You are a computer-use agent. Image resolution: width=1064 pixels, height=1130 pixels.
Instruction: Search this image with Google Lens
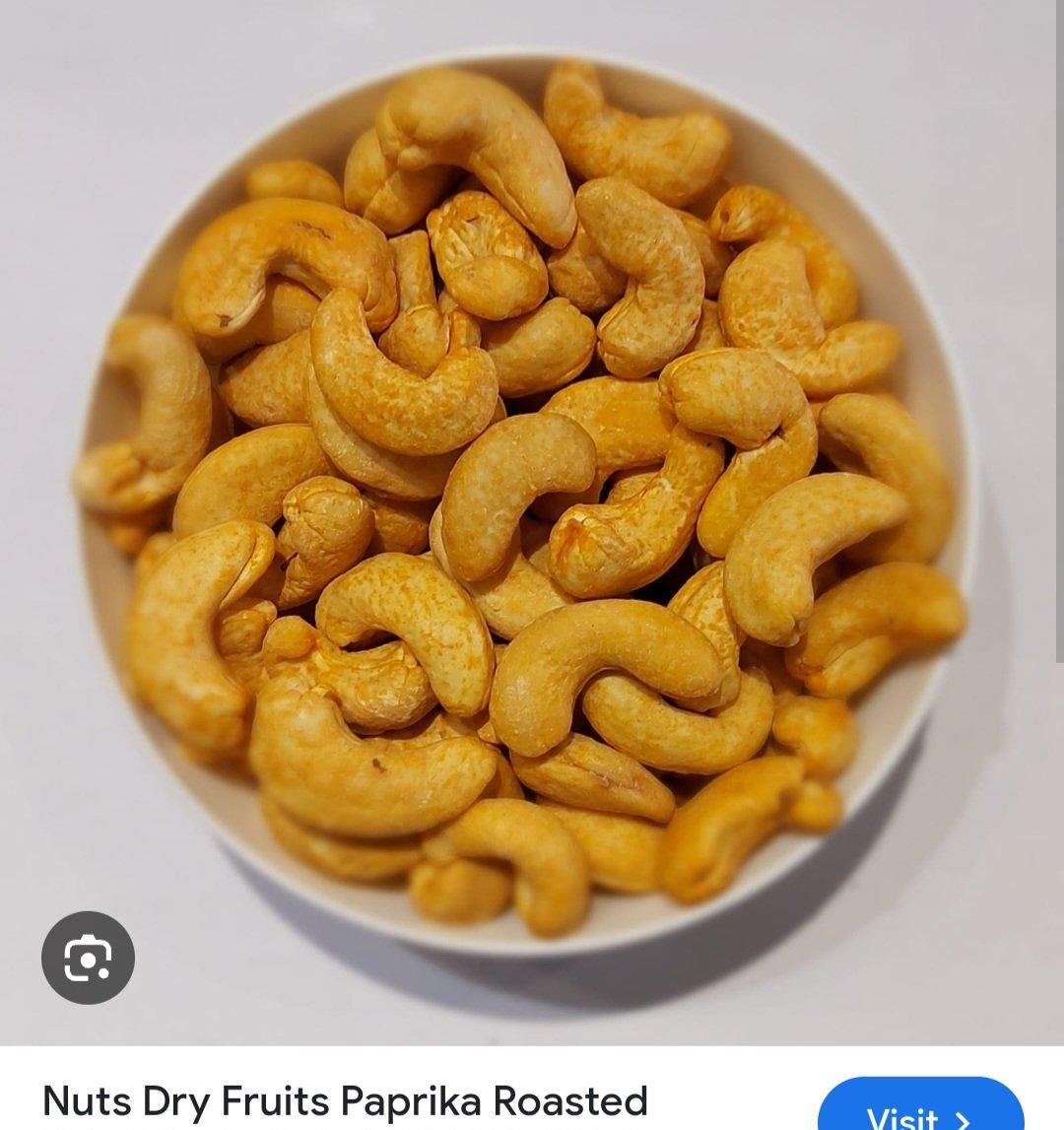click(88, 958)
